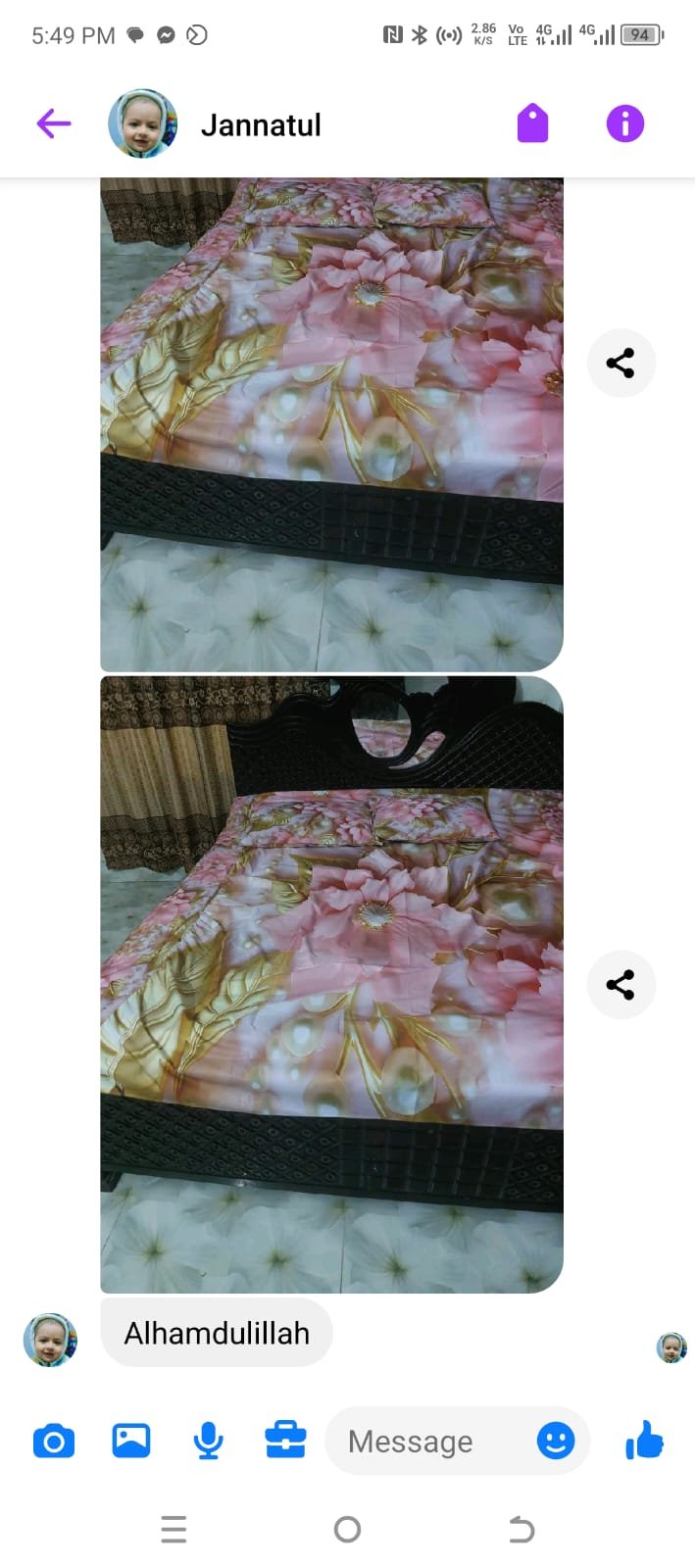The width and height of the screenshot is (695, 1568).
Task: Open Jannatul's profile from the header
Action: click(x=260, y=125)
